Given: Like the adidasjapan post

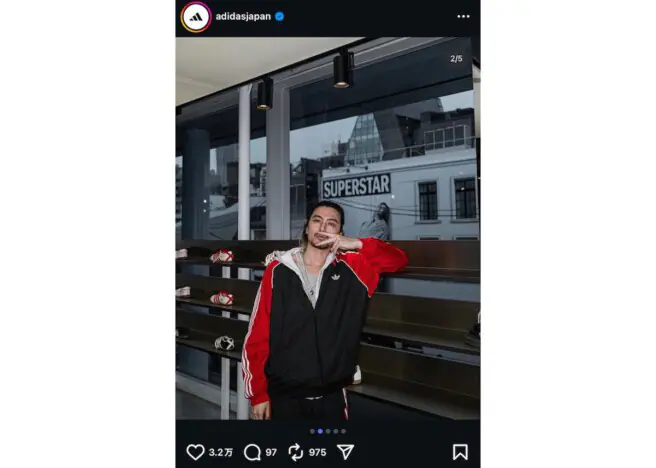Looking at the screenshot, I should coord(196,452).
